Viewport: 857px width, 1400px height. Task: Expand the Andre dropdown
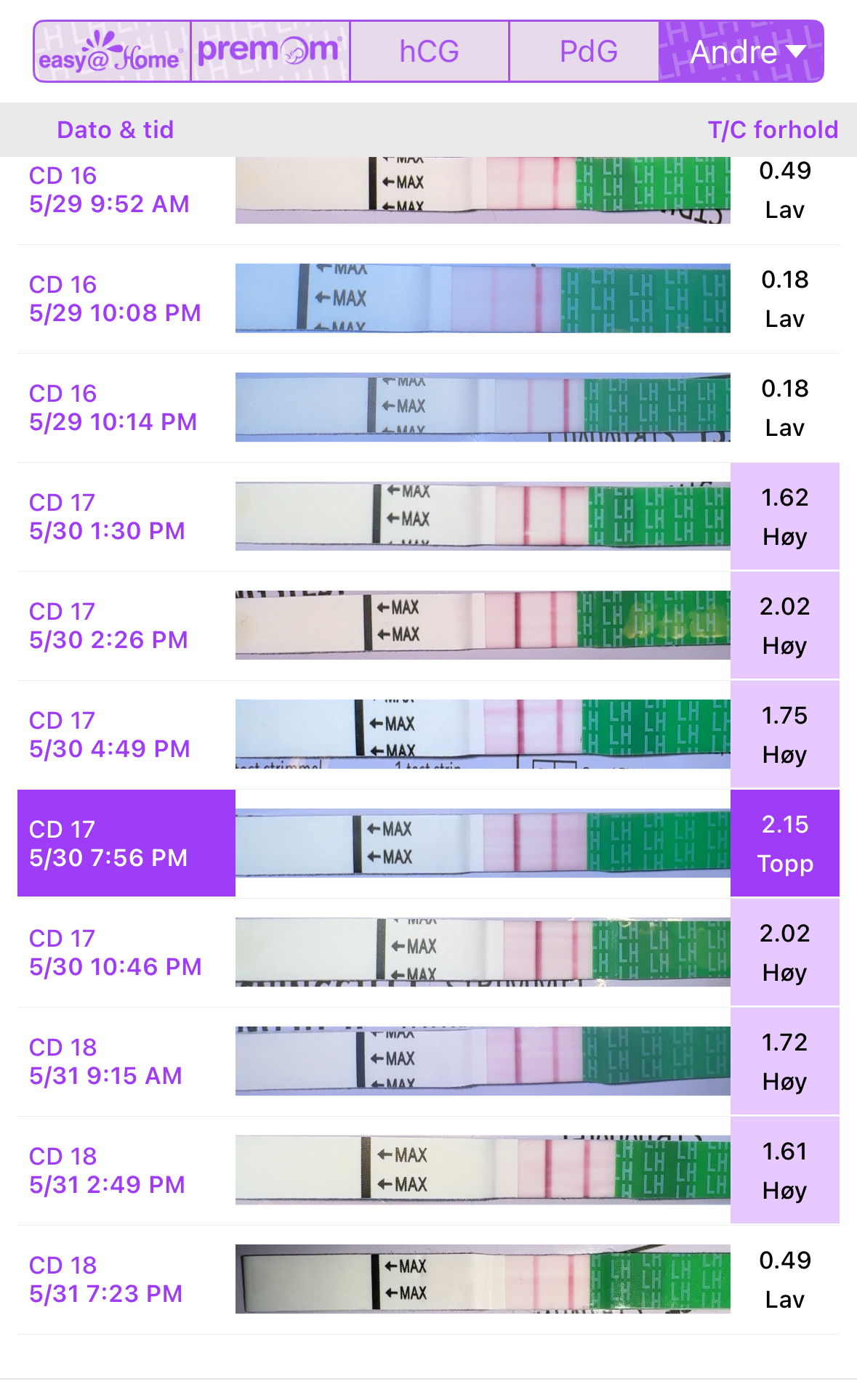(x=742, y=52)
